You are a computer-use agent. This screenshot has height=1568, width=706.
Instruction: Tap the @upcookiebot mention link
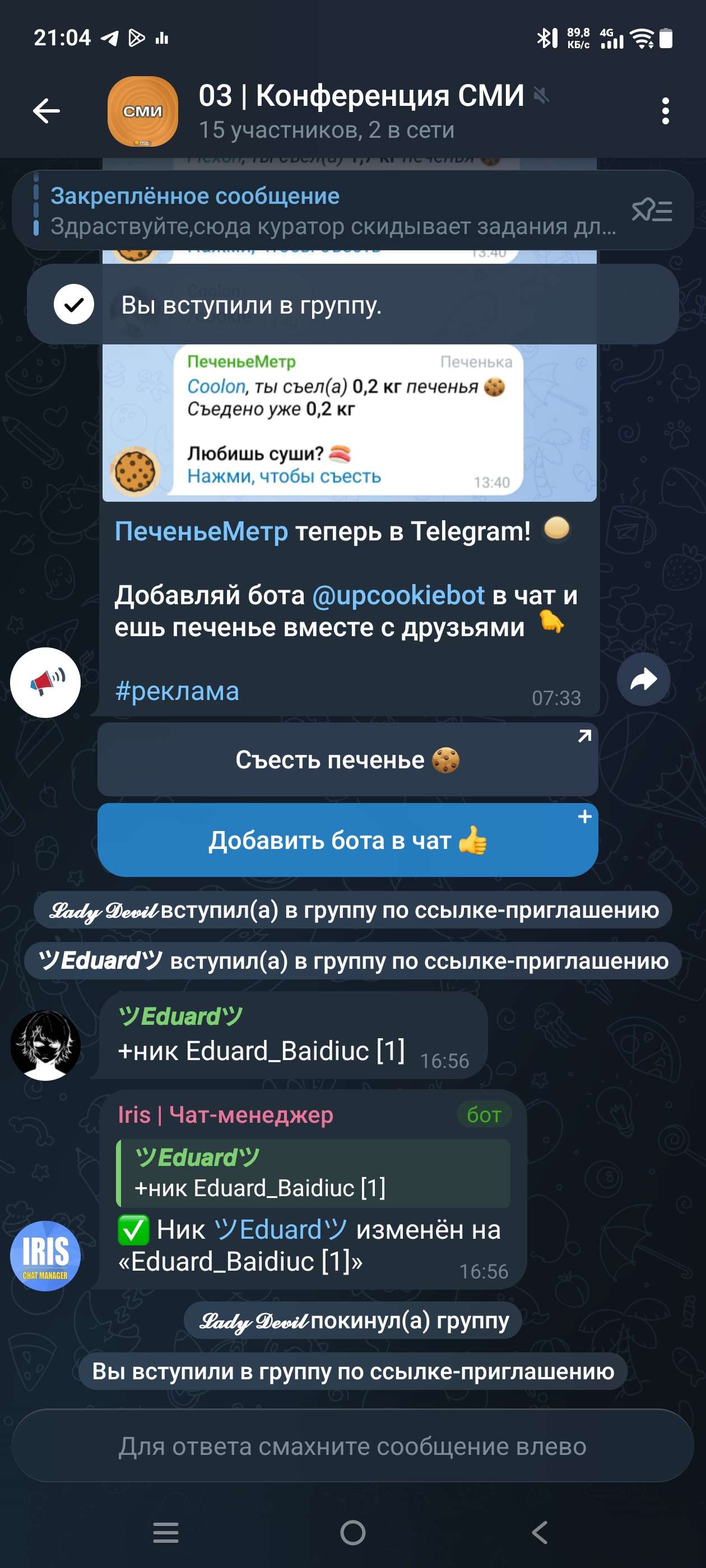pyautogui.click(x=398, y=595)
